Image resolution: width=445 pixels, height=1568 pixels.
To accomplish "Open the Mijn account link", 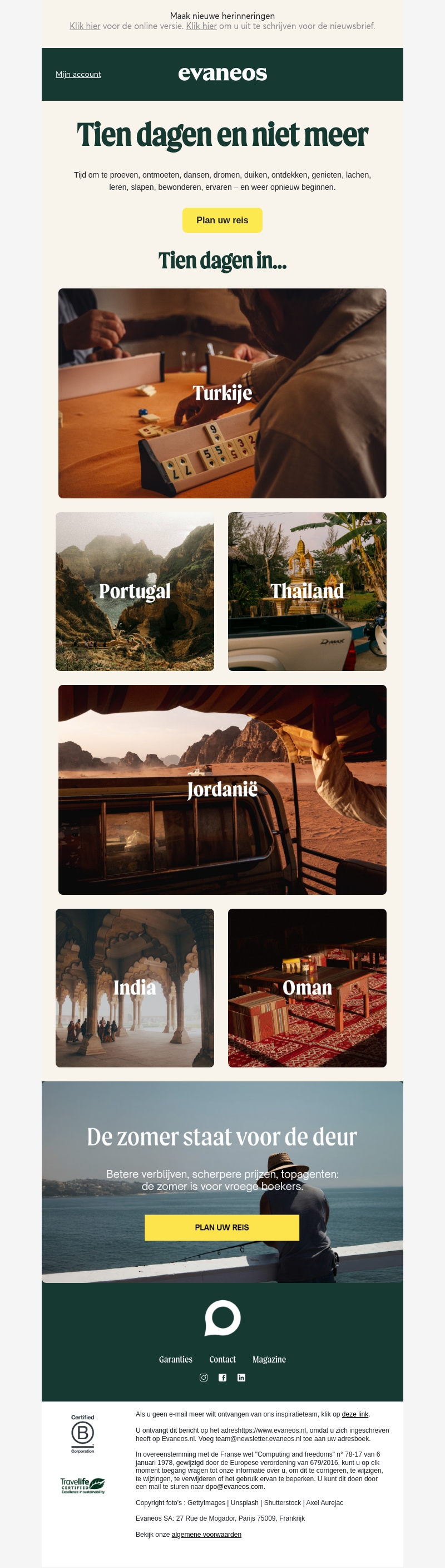I will (78, 74).
